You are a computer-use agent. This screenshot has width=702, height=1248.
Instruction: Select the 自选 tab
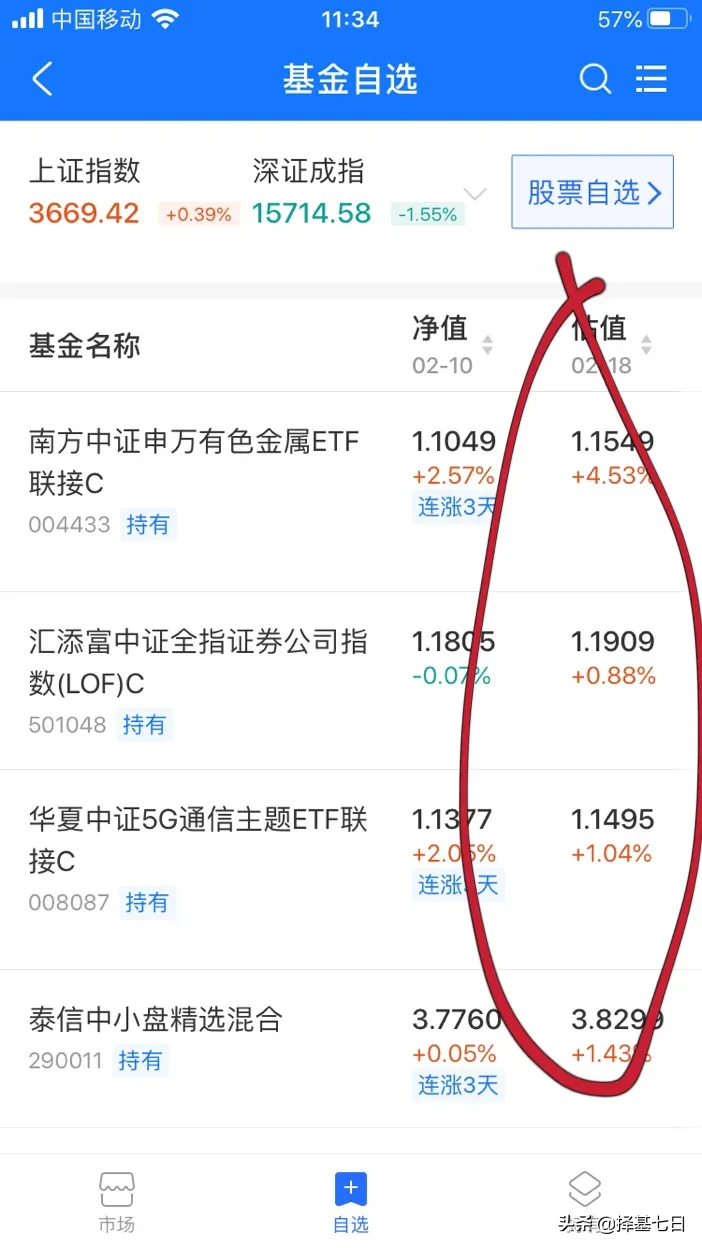pos(351,1202)
